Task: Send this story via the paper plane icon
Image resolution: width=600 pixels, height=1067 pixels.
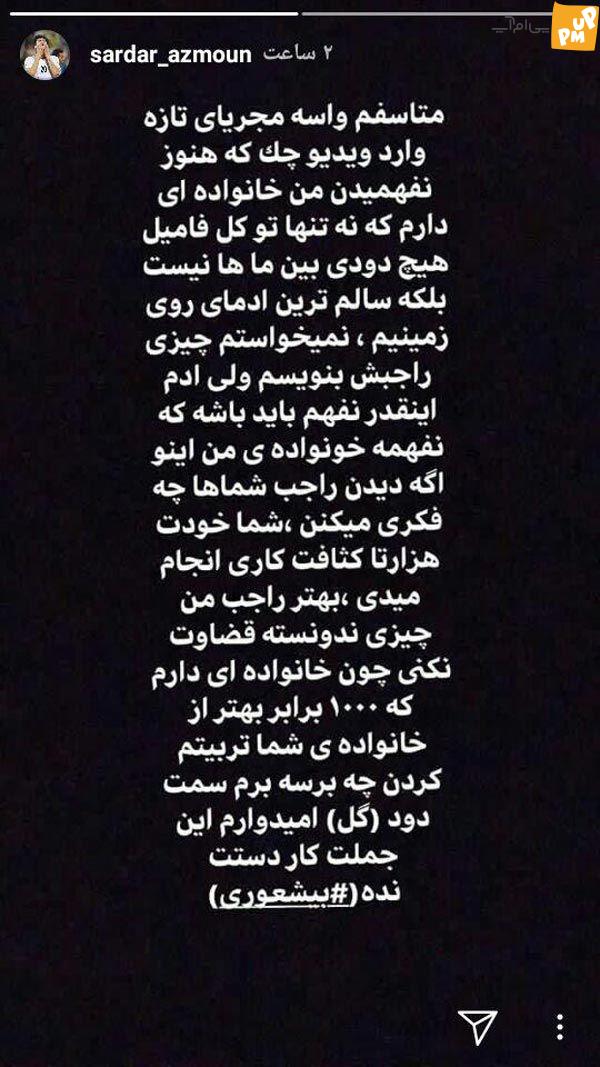Action: tap(478, 1027)
